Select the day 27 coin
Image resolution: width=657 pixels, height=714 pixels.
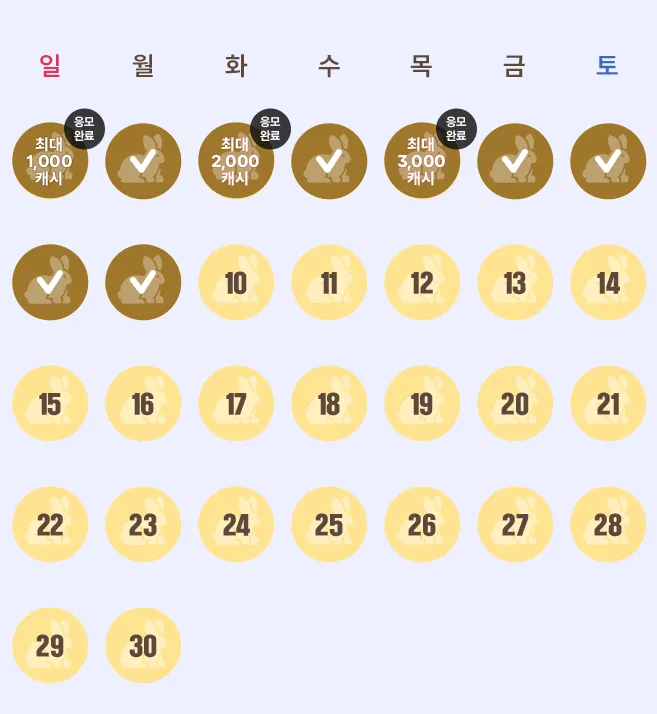tap(515, 525)
